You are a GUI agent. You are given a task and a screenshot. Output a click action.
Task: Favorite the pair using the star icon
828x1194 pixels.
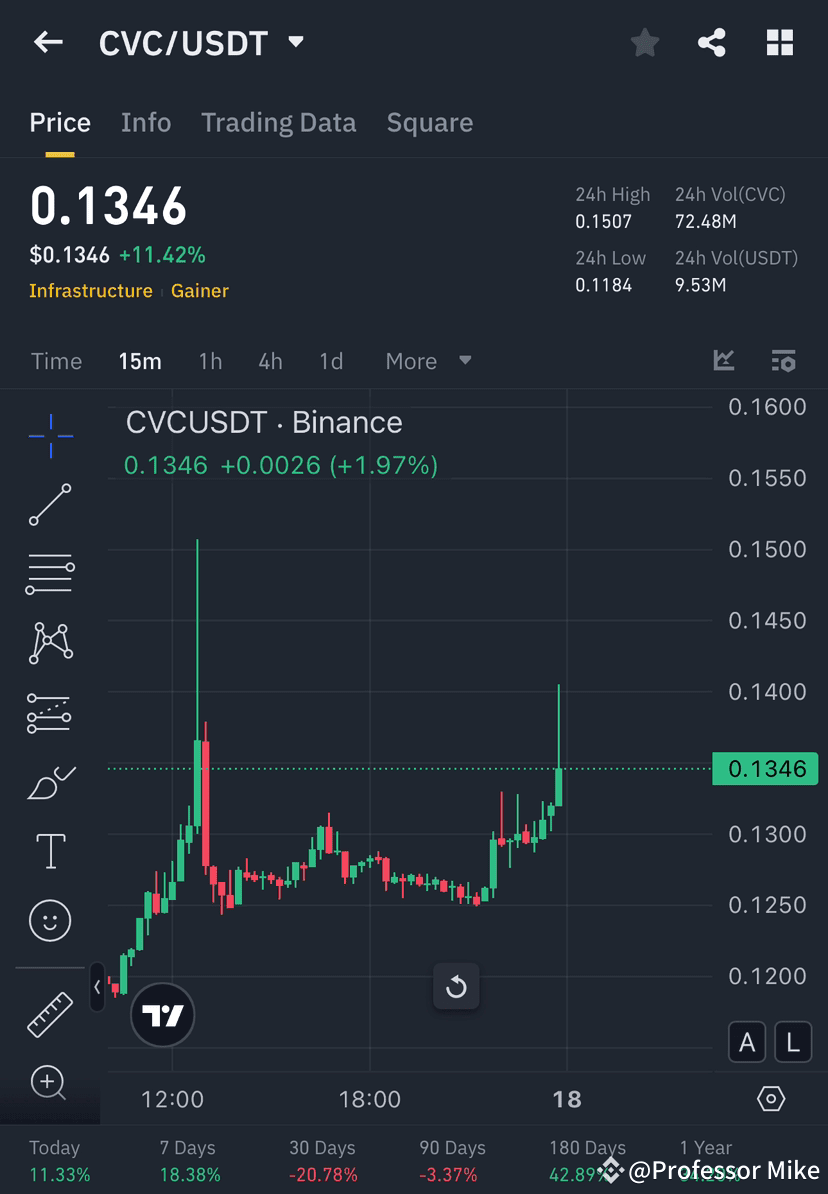click(644, 42)
